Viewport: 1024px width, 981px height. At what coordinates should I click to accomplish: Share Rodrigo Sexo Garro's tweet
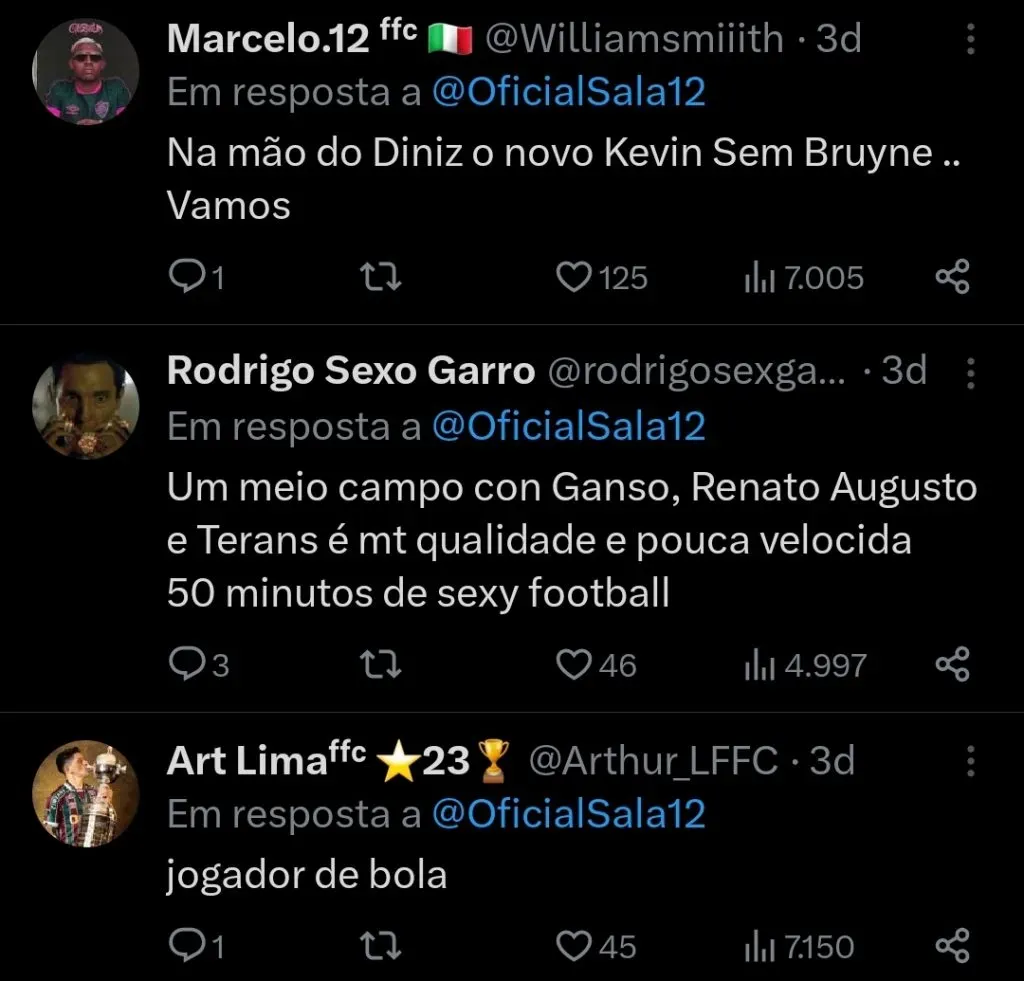(x=952, y=664)
